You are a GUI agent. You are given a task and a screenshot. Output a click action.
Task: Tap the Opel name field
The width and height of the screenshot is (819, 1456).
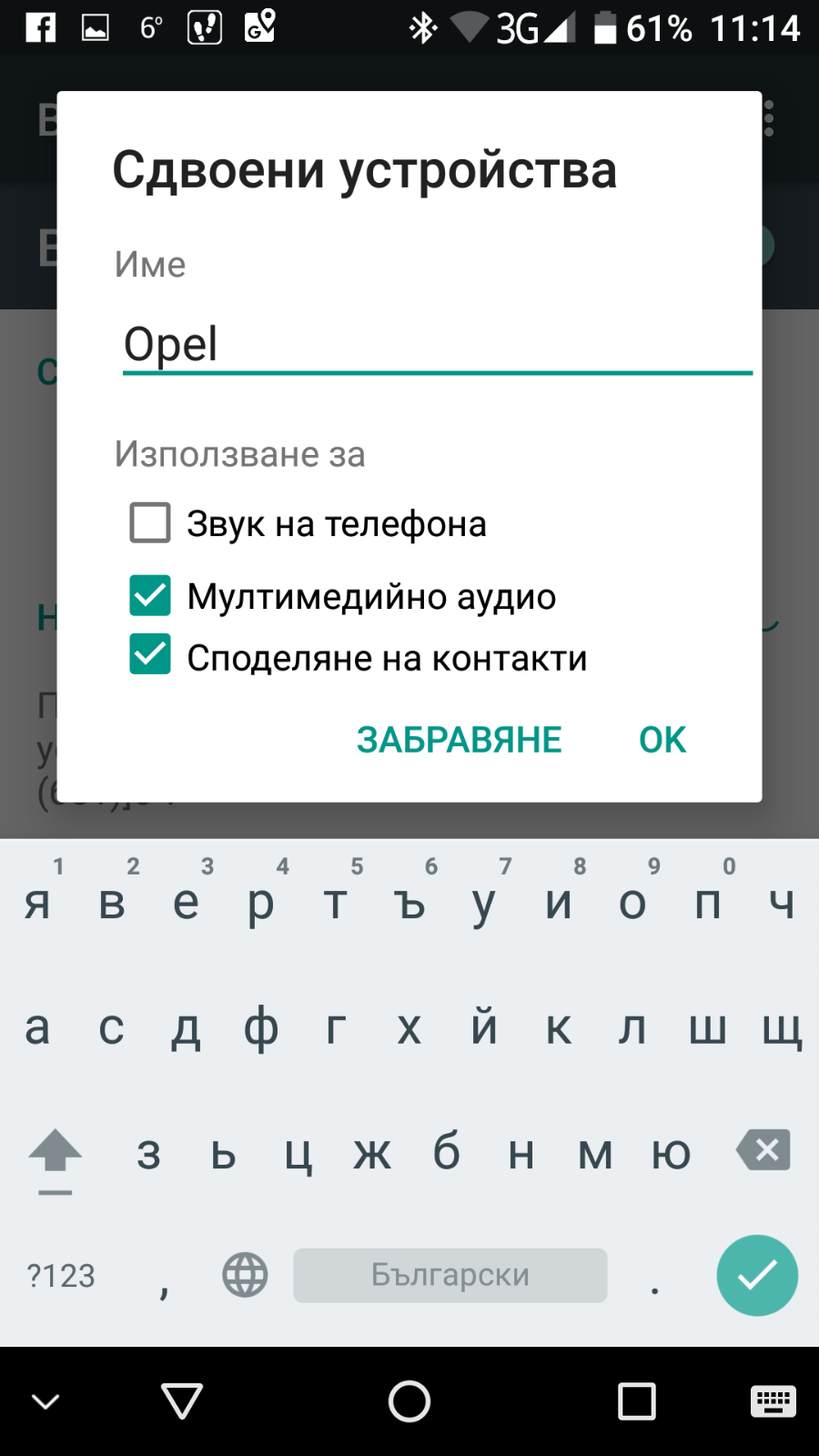coord(437,344)
